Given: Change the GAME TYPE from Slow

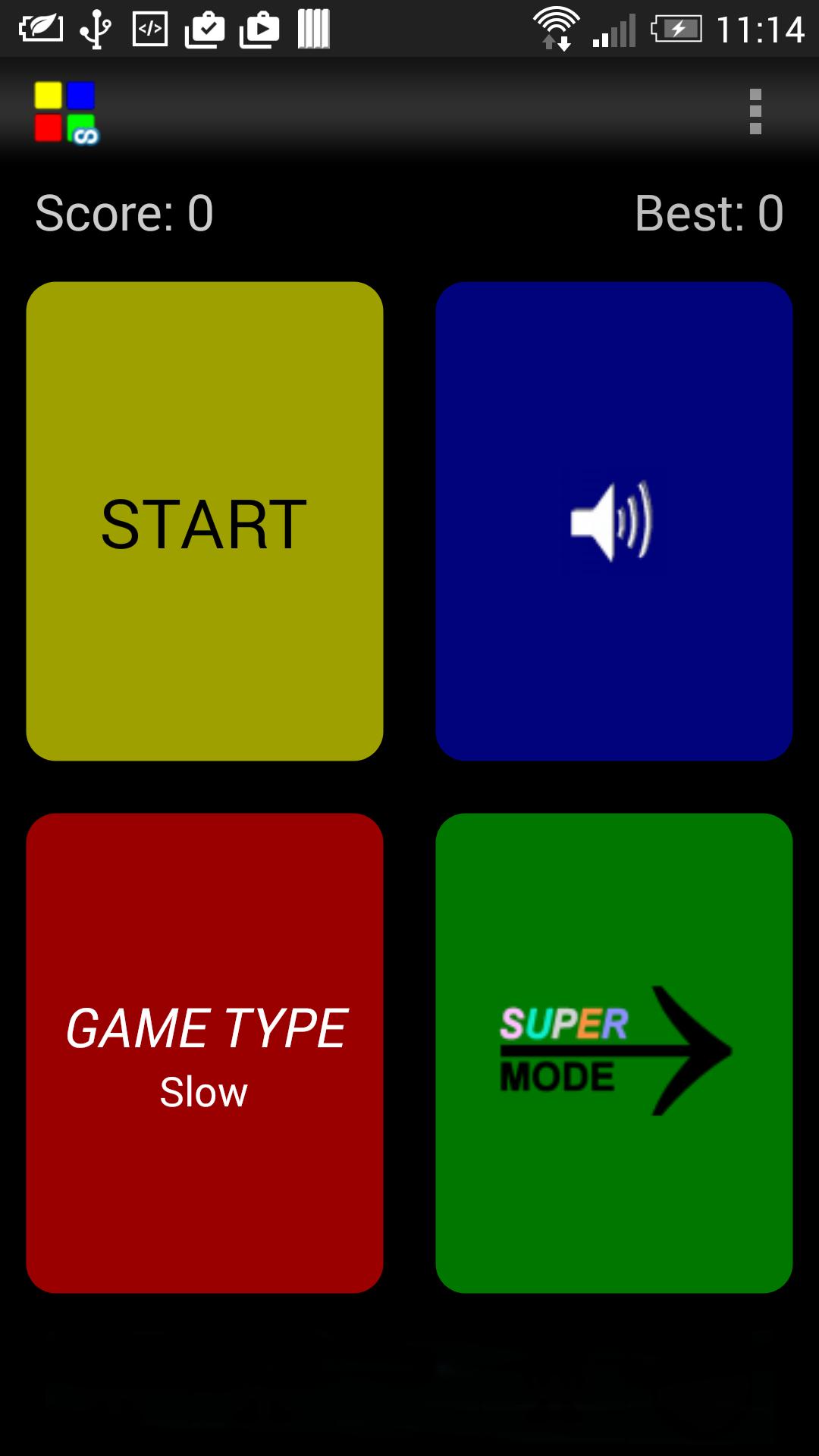Looking at the screenshot, I should click(x=205, y=1053).
